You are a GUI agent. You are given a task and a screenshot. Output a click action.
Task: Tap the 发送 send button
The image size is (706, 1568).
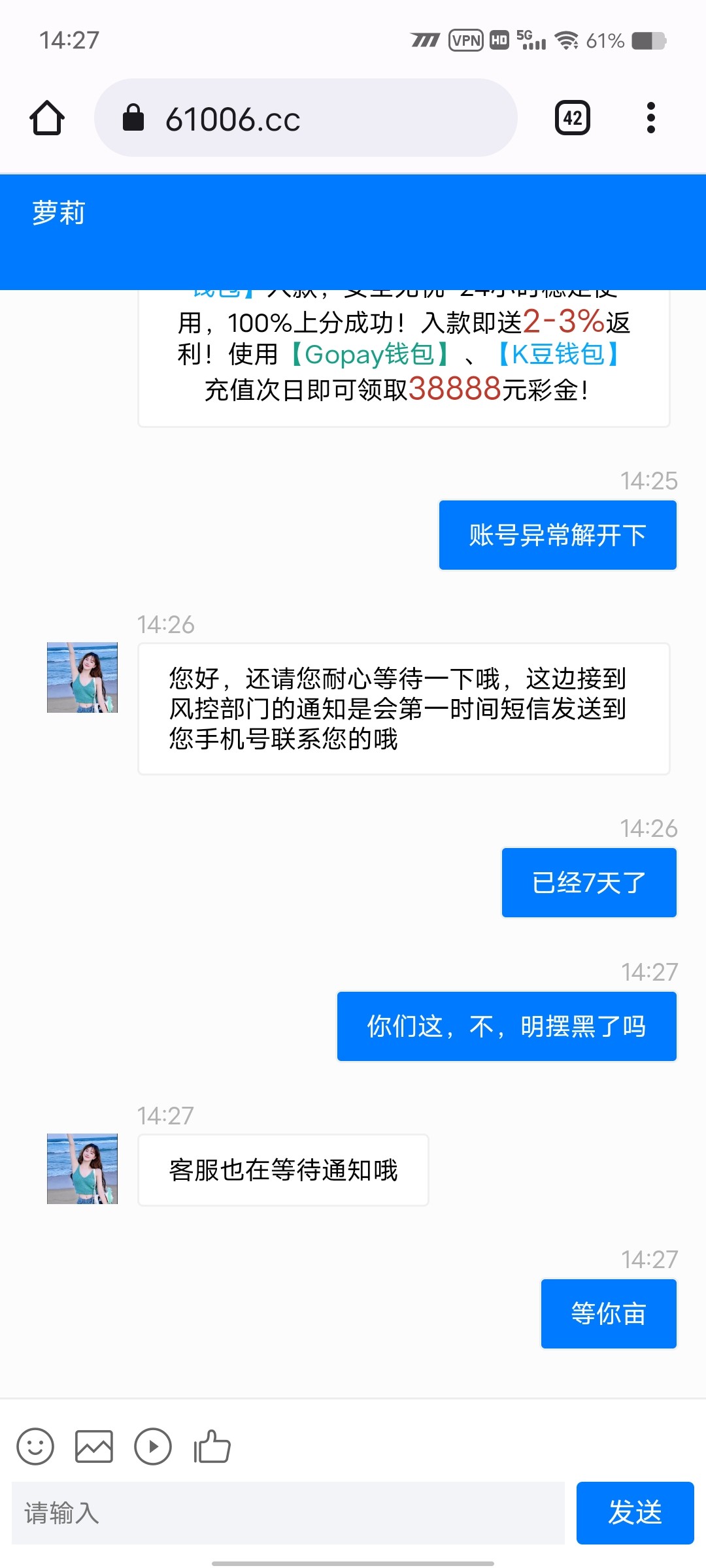(x=635, y=1513)
